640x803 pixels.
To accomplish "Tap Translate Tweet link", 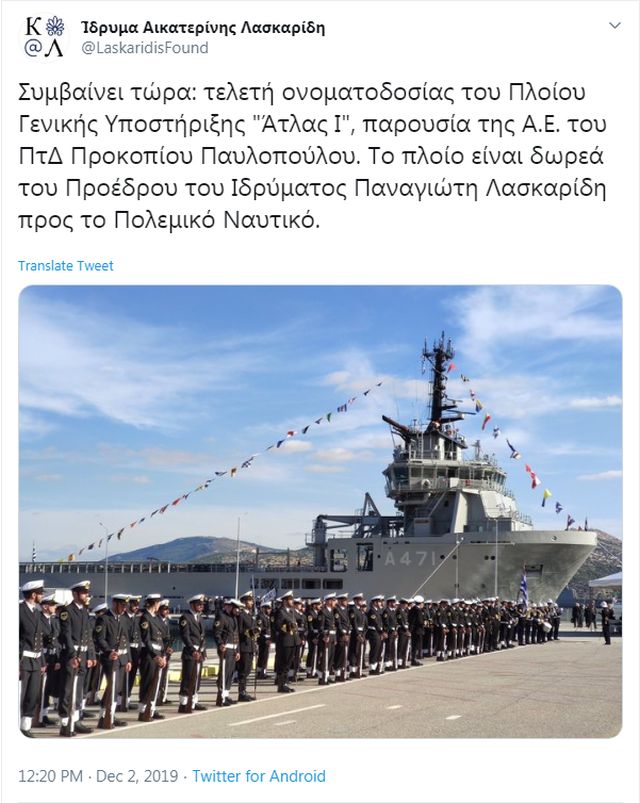I will [x=66, y=266].
